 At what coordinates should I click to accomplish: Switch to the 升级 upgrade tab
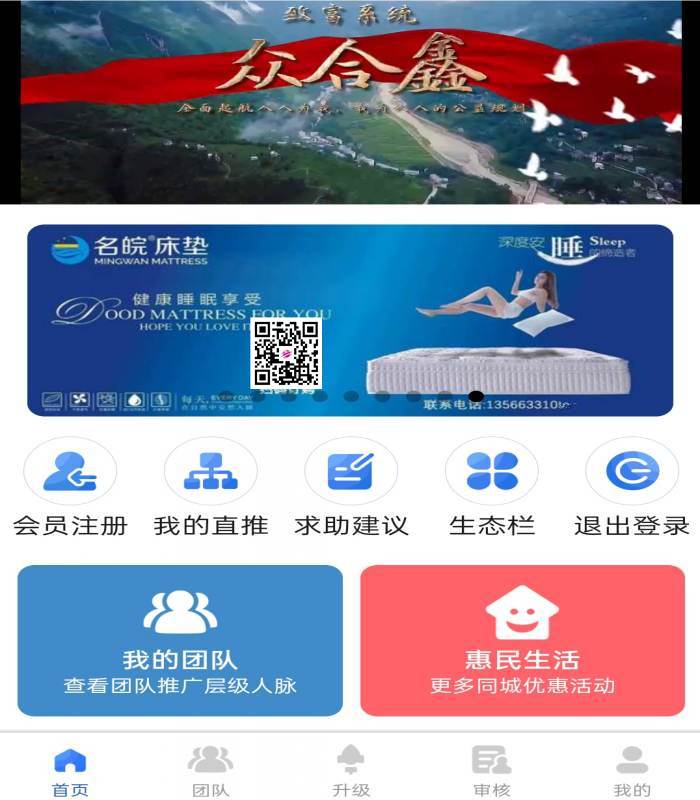pyautogui.click(x=351, y=772)
